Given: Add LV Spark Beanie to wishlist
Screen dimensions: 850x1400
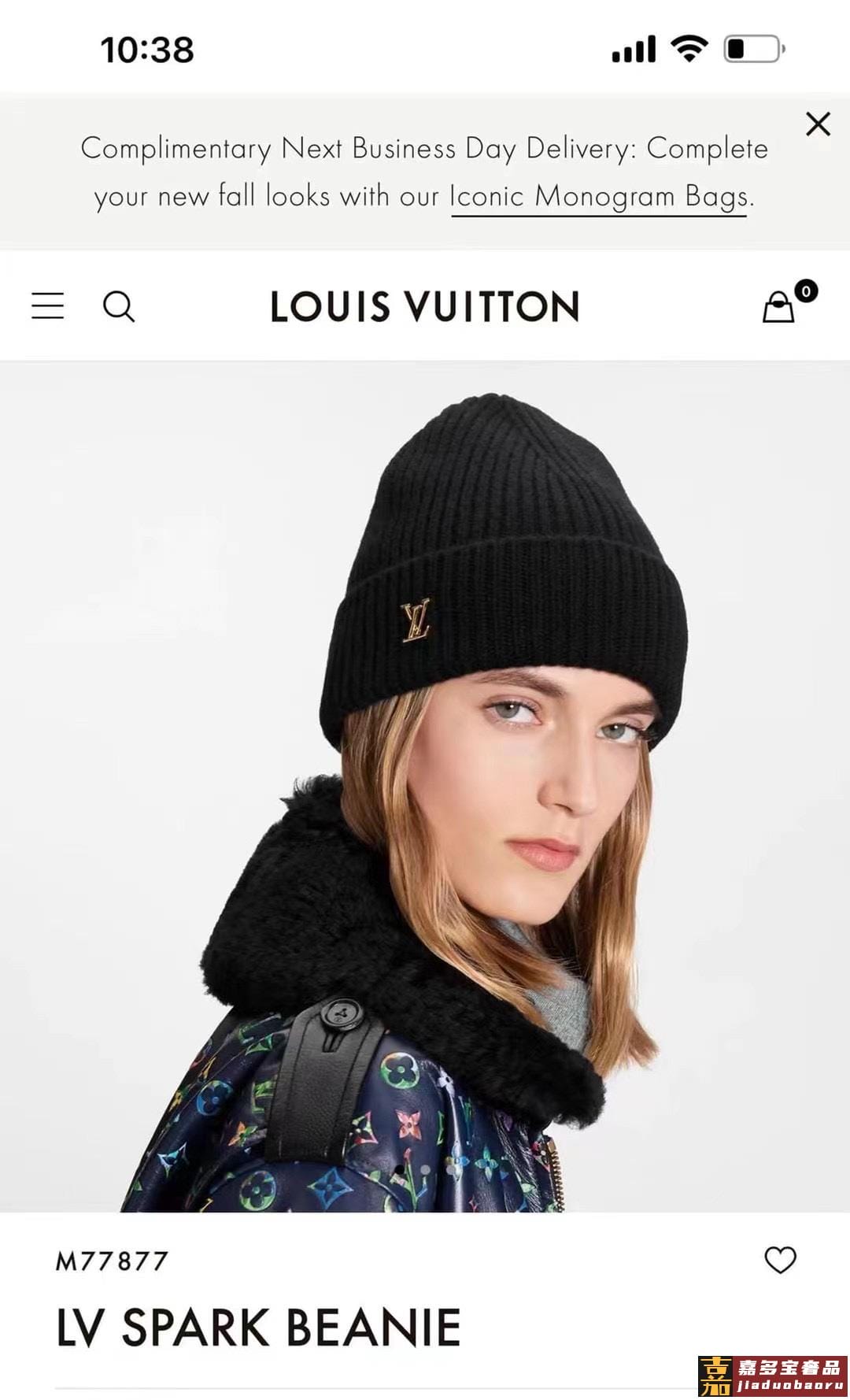Looking at the screenshot, I should tap(780, 1261).
